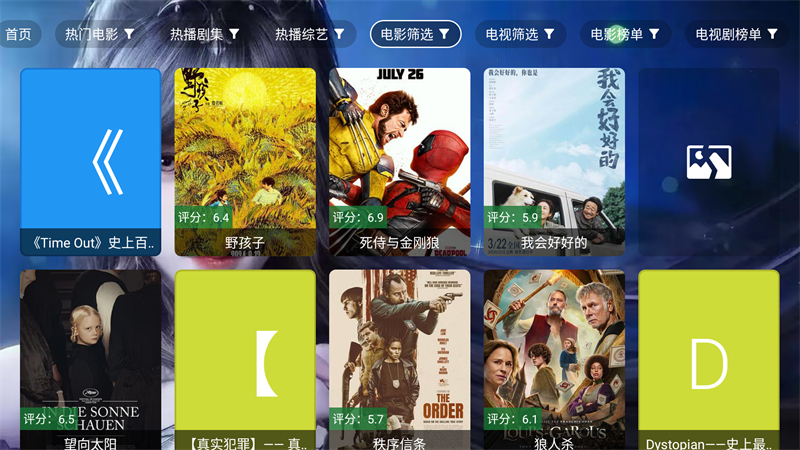Screen dimensions: 800x450
Task: Open the movie 秩序信条
Action: [x=399, y=360]
